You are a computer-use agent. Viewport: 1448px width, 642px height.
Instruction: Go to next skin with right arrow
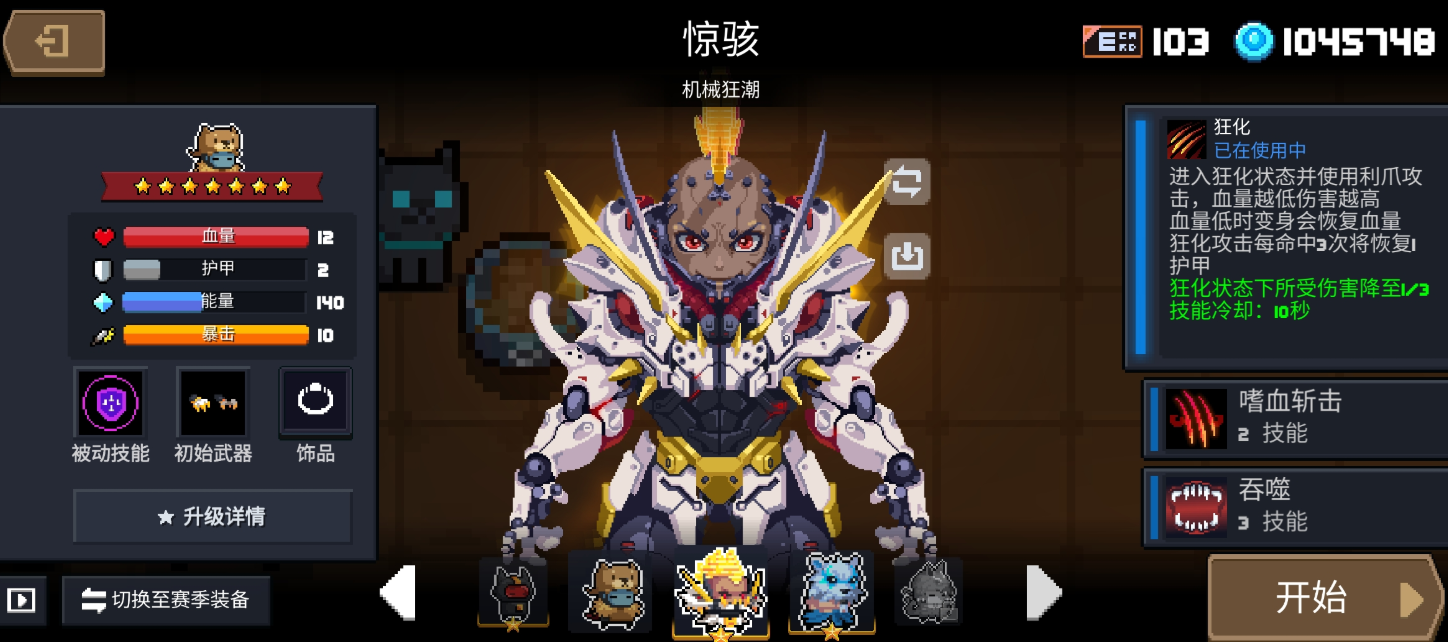[x=1043, y=594]
